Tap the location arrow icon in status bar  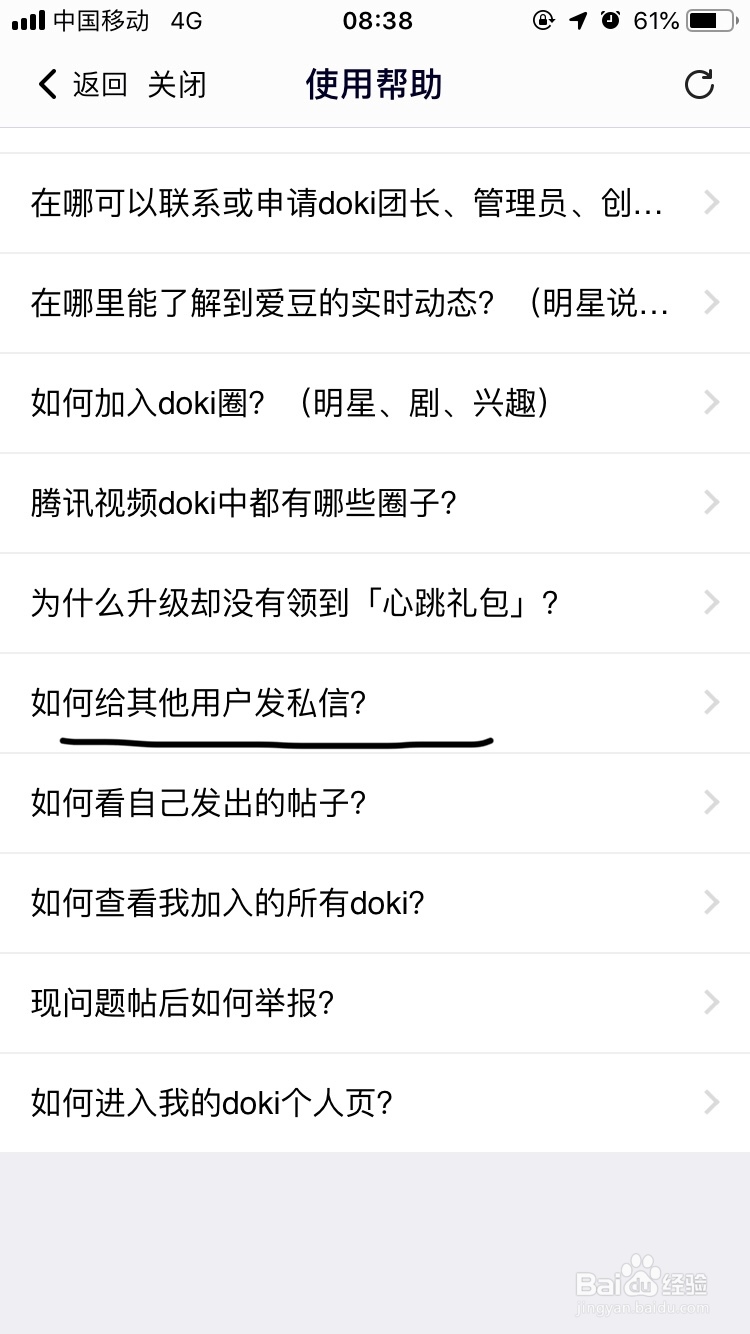[x=577, y=21]
